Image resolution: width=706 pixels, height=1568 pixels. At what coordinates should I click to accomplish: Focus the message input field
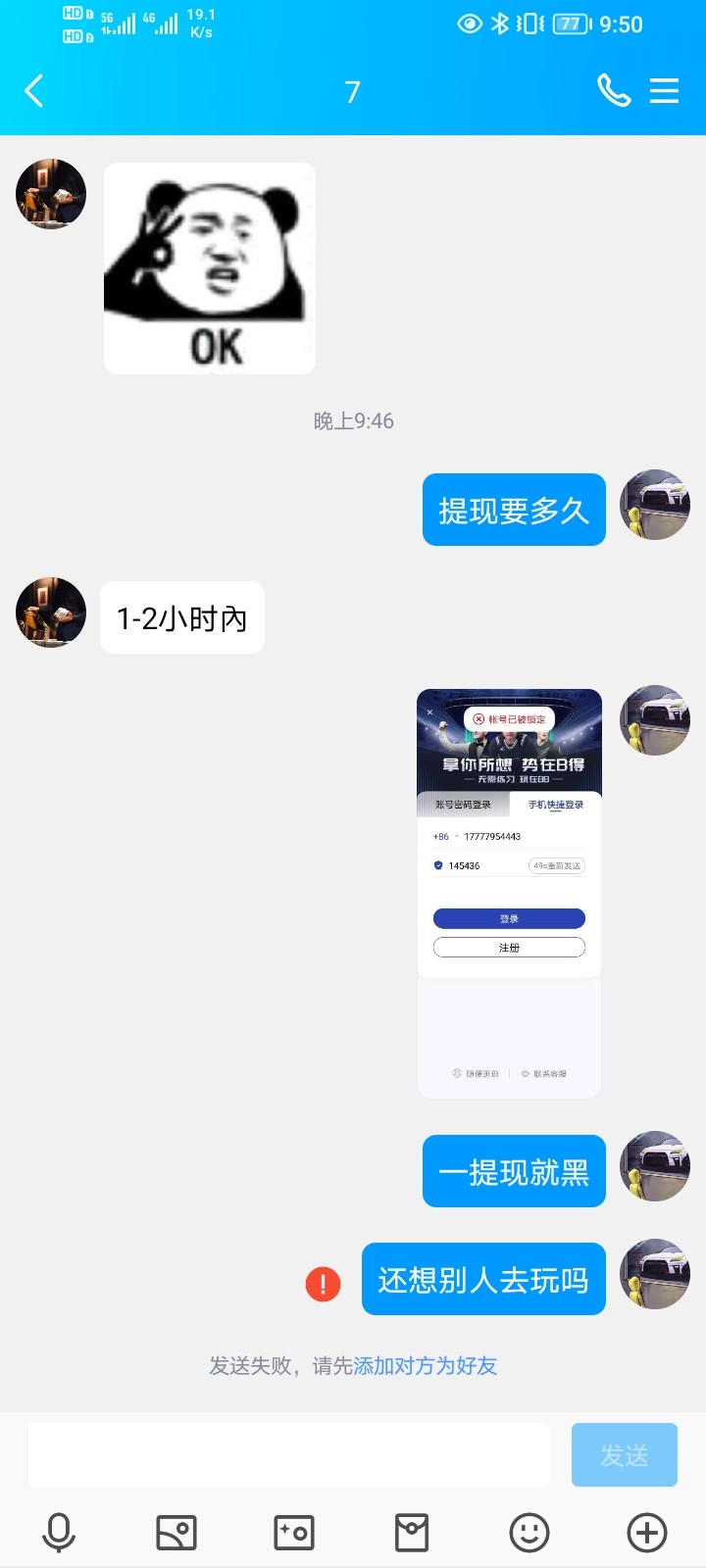pos(289,1455)
